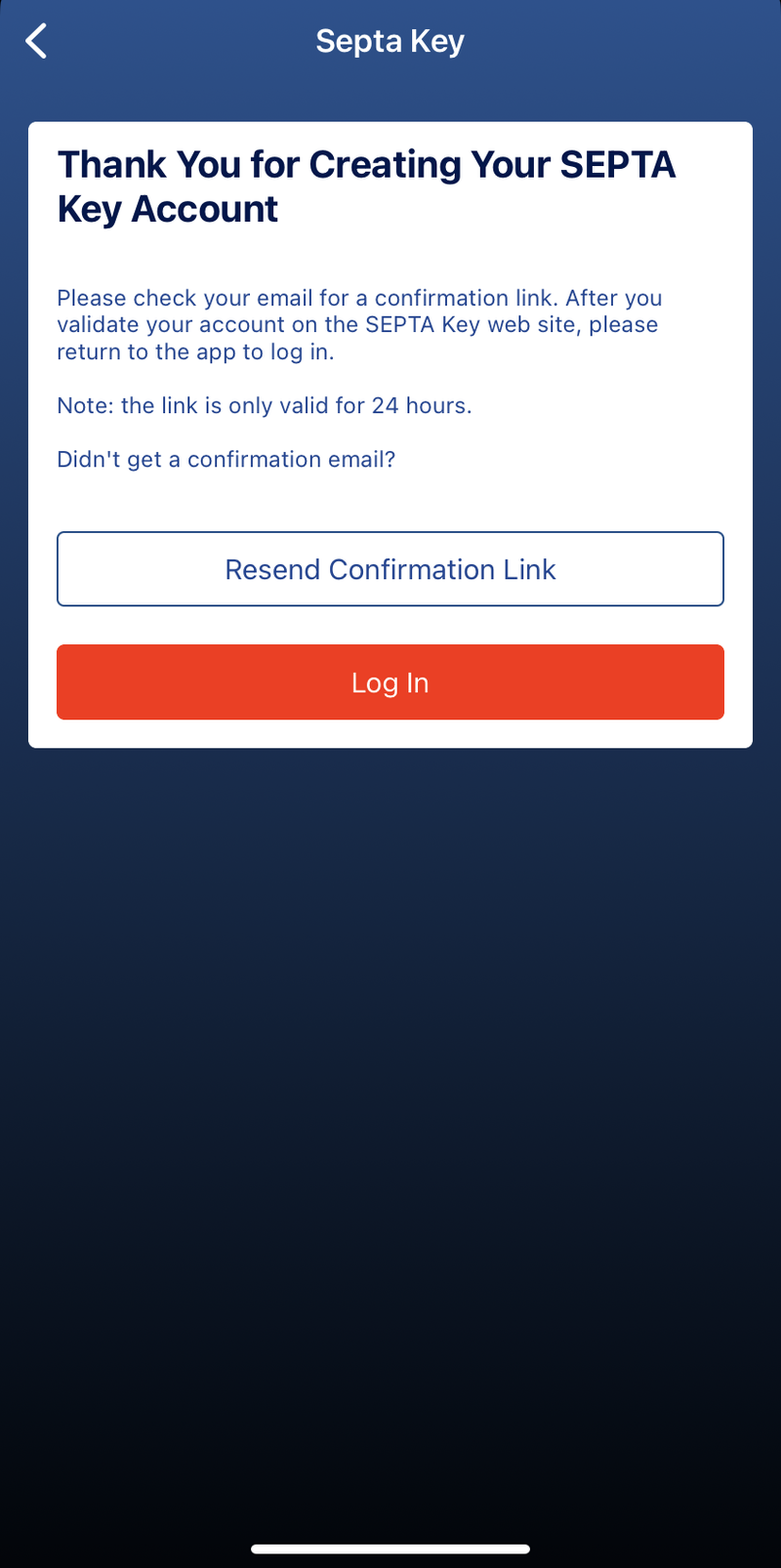The width and height of the screenshot is (781, 1568).
Task: Go back using the top-left arrow
Action: point(36,41)
